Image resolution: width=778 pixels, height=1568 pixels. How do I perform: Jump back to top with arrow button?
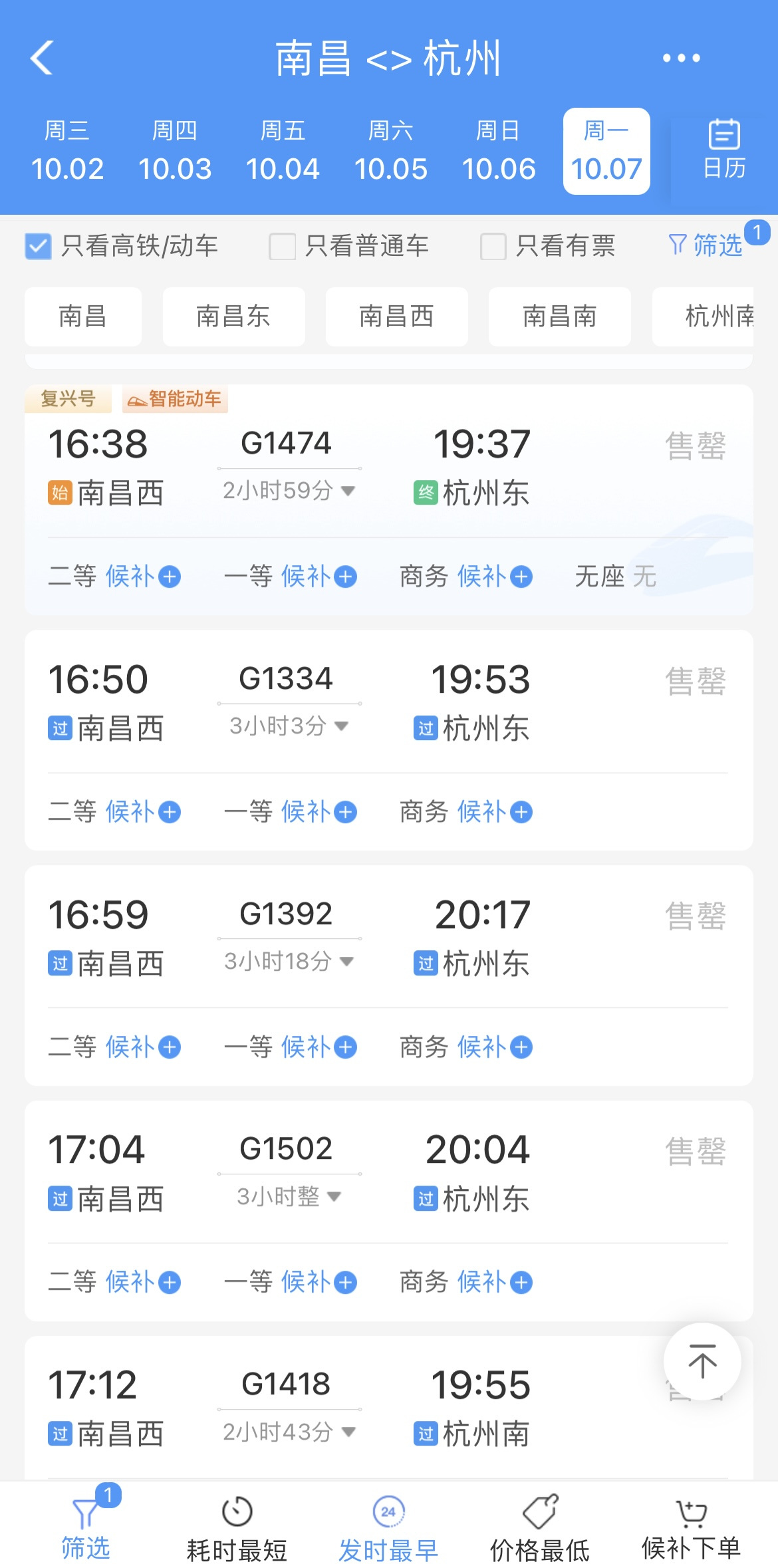702,1361
